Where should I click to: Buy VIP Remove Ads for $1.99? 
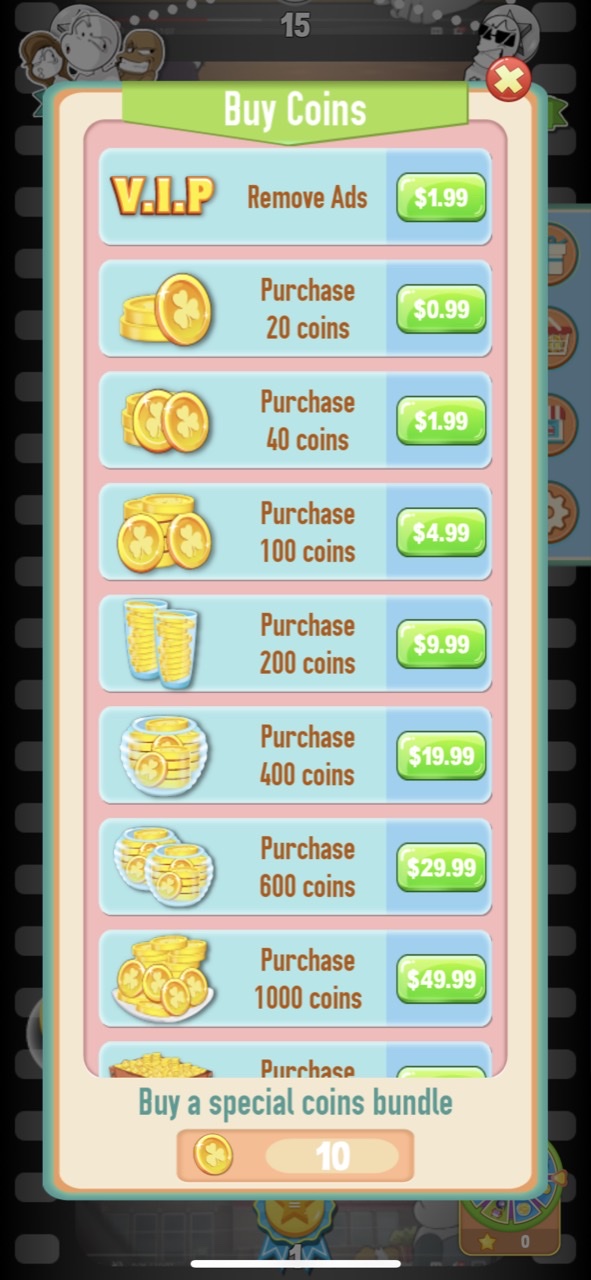pyautogui.click(x=441, y=197)
